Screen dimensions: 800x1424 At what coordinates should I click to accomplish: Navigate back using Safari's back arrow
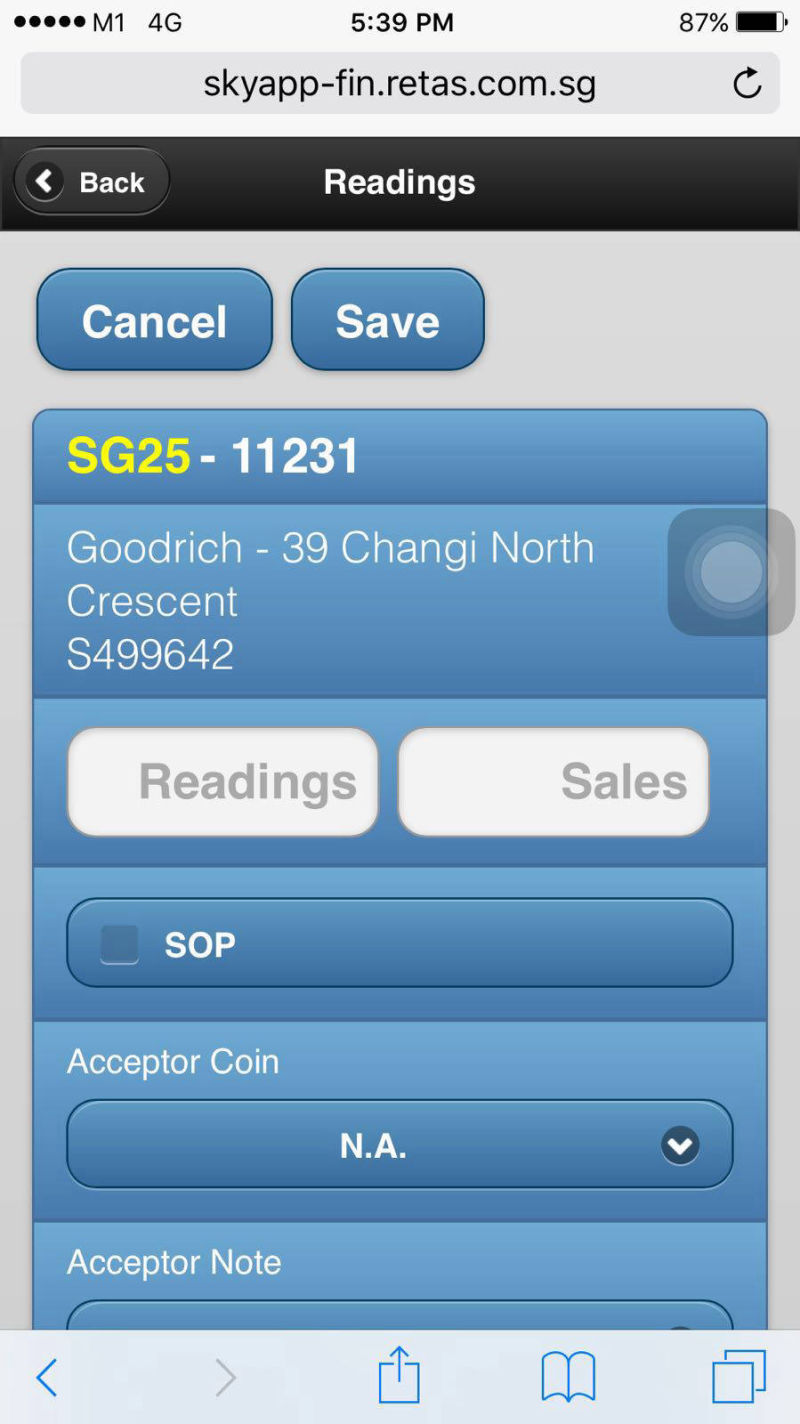[x=47, y=1375]
